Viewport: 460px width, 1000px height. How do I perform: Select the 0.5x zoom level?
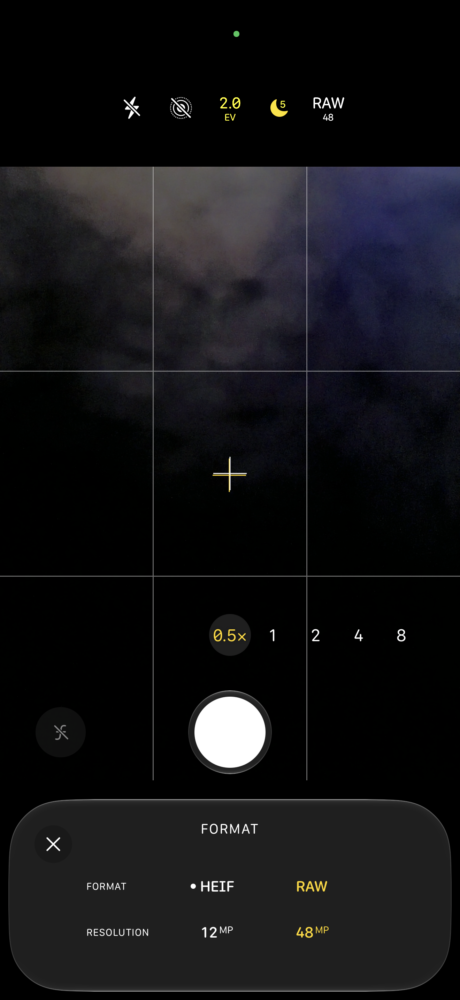tap(230, 635)
